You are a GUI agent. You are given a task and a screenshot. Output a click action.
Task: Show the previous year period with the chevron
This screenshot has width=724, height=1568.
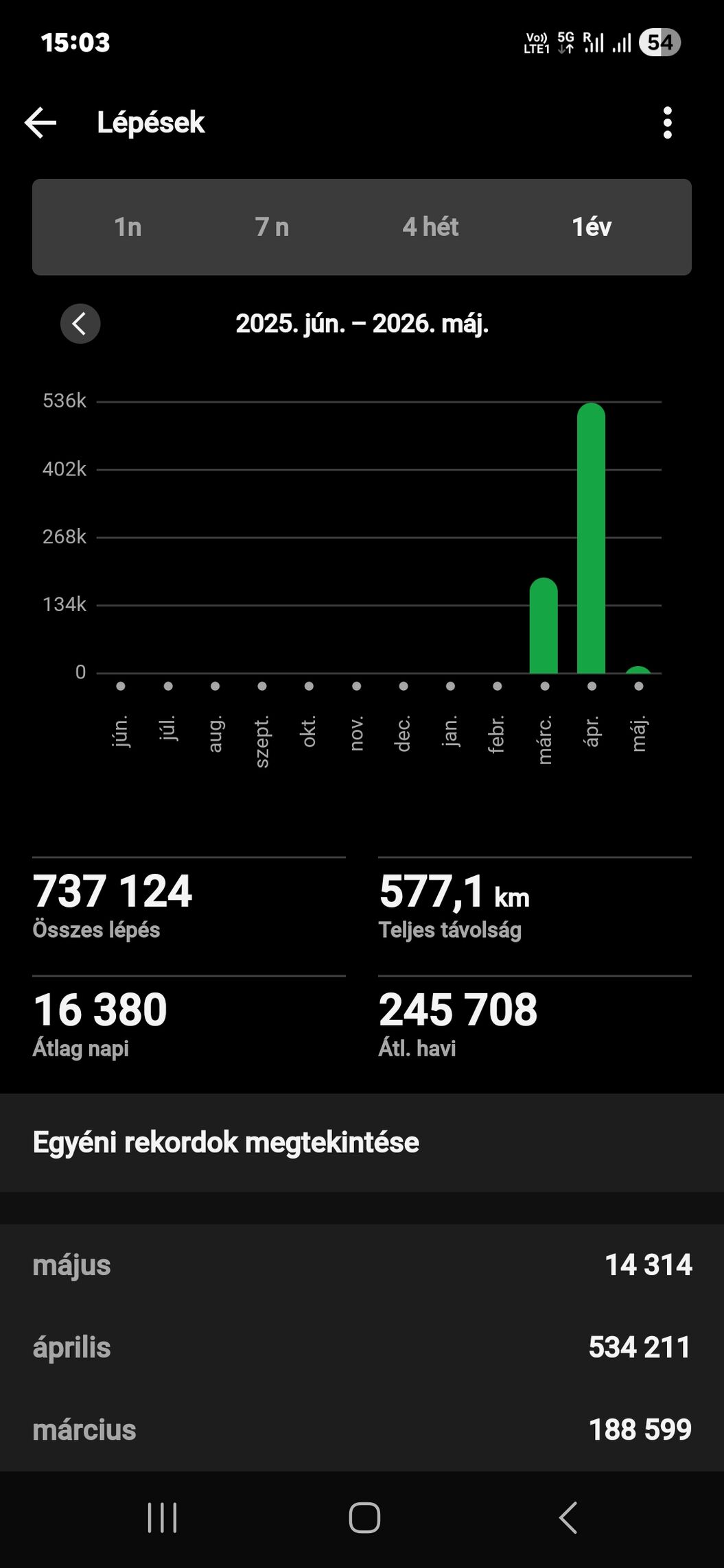point(80,324)
